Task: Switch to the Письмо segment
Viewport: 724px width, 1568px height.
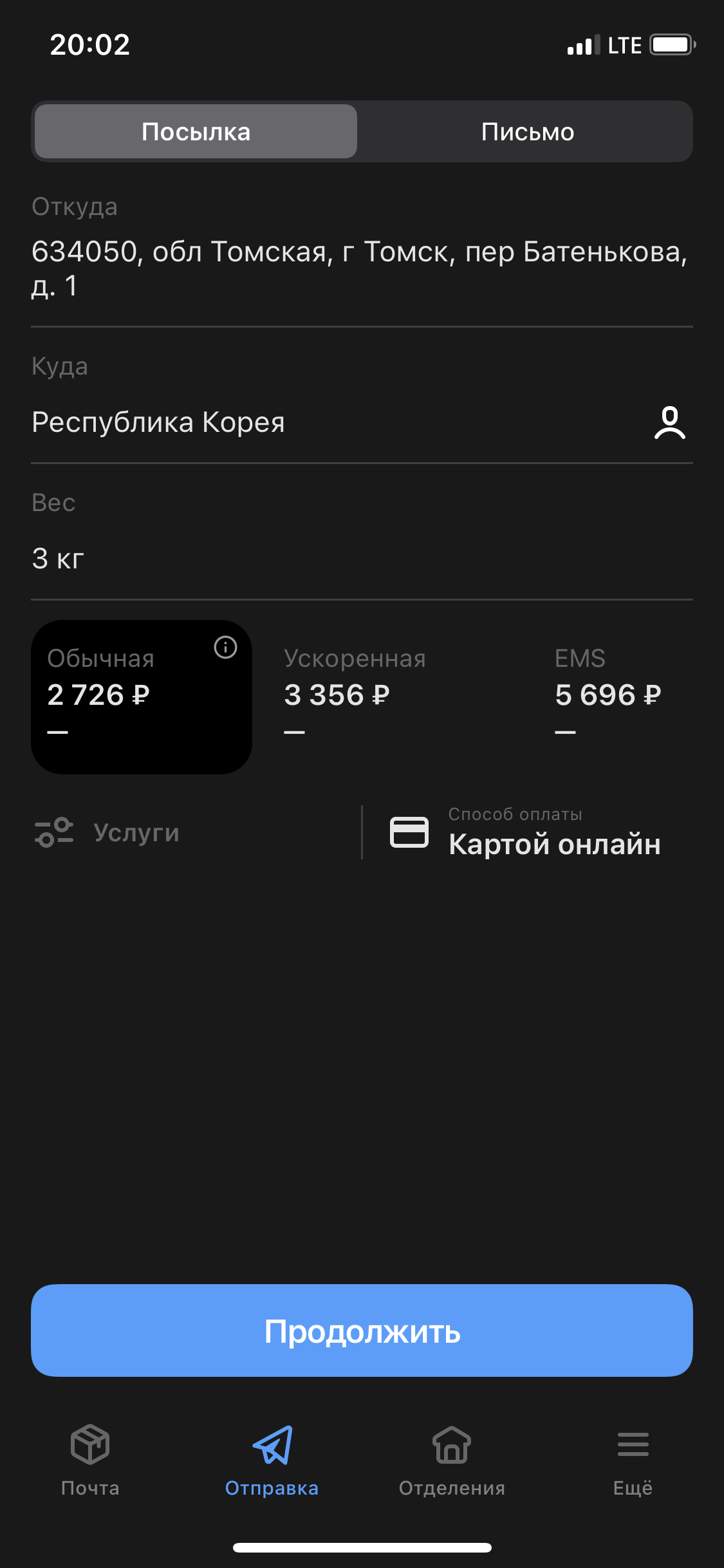Action: coord(527,132)
